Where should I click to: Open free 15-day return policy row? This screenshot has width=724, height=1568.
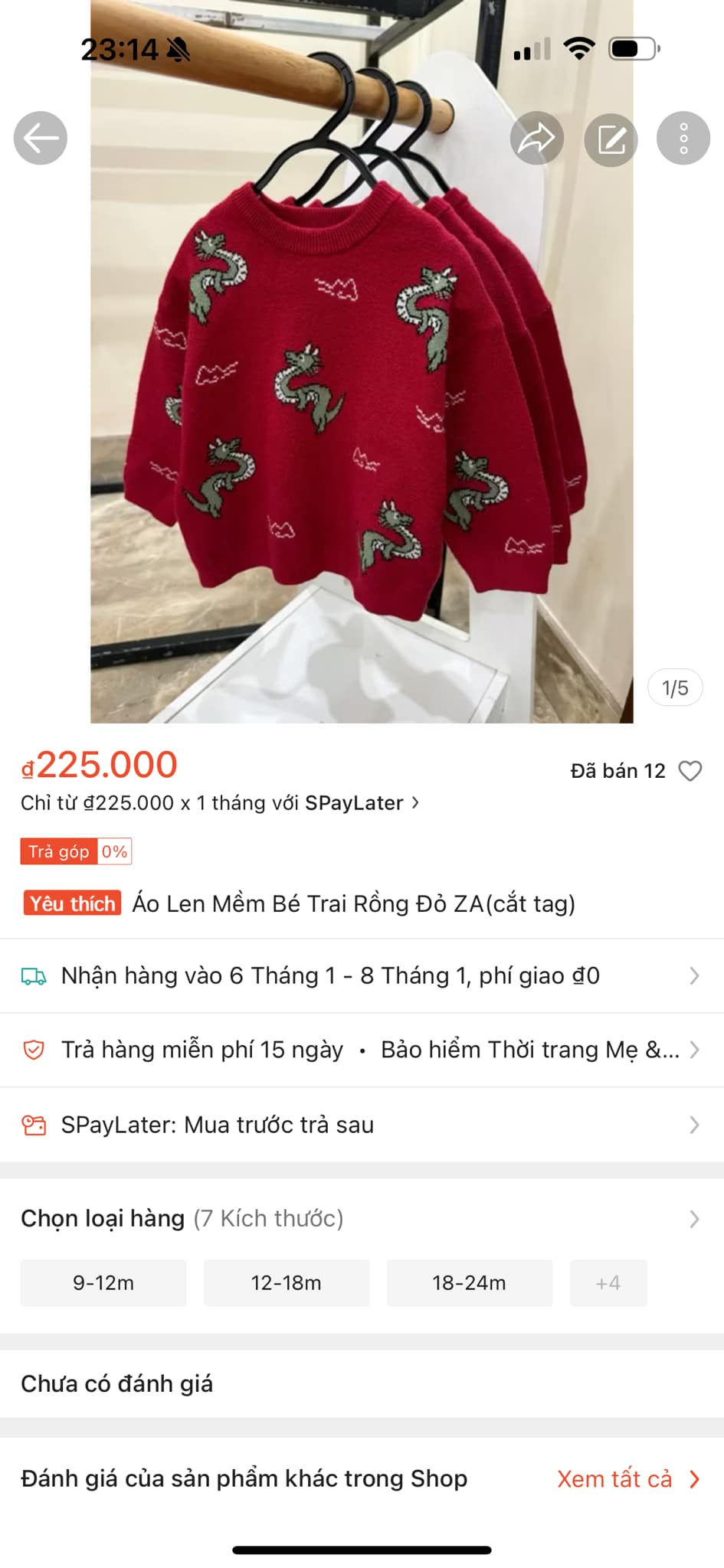[x=362, y=1050]
